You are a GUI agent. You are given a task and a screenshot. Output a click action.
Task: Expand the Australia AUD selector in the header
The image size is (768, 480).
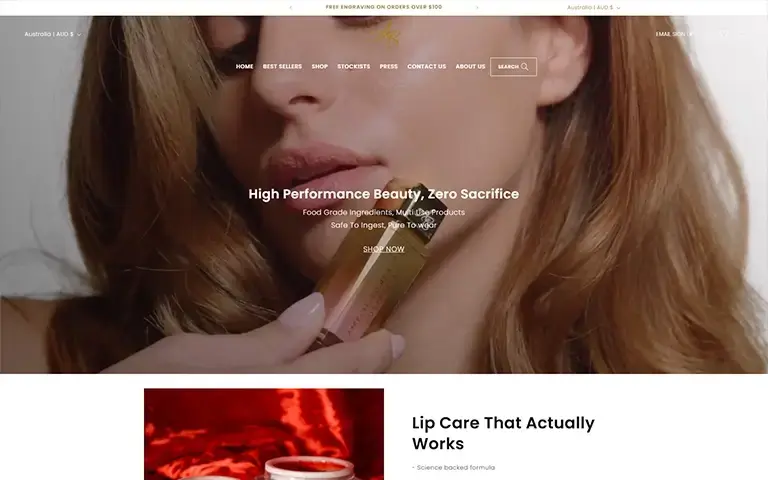pos(53,34)
